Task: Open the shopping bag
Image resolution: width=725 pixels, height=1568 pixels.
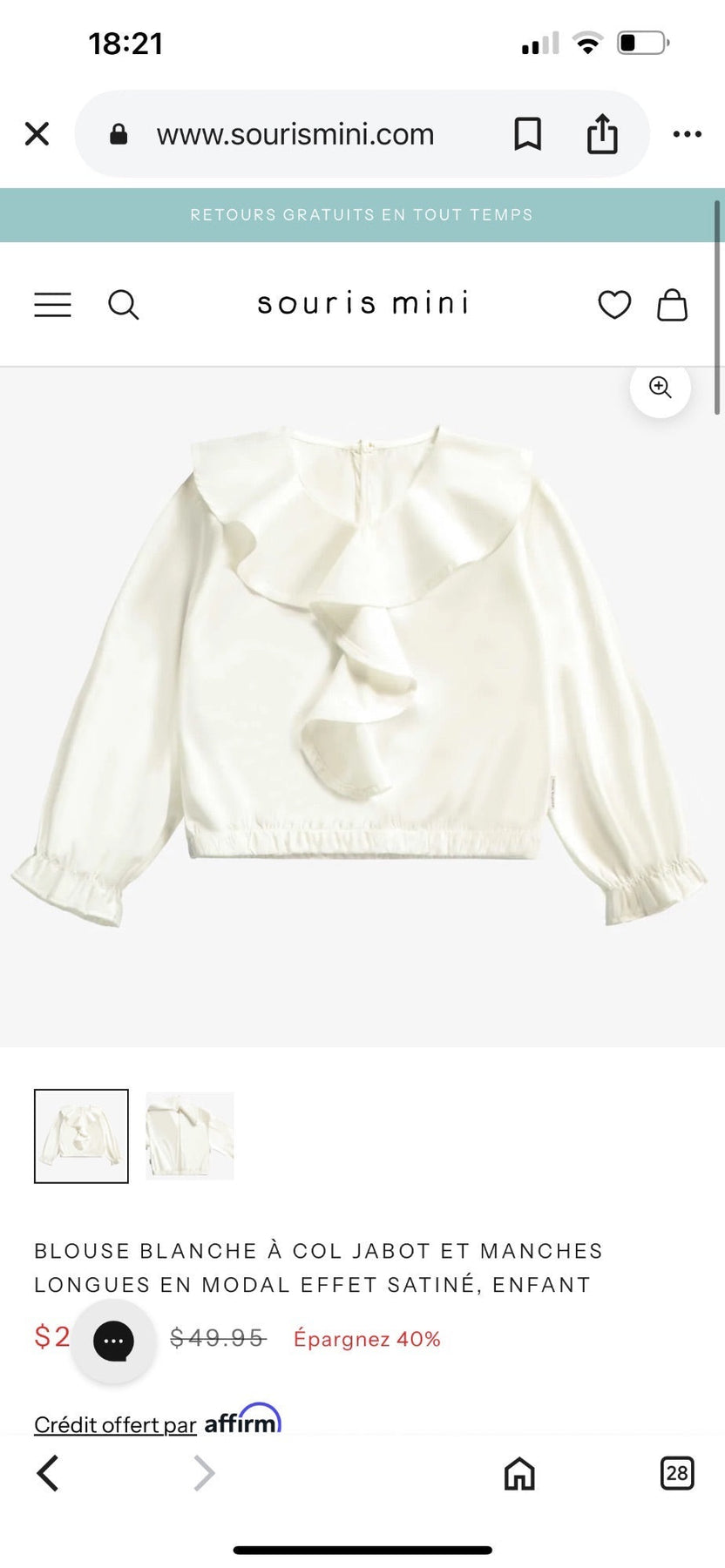Action: tap(672, 305)
